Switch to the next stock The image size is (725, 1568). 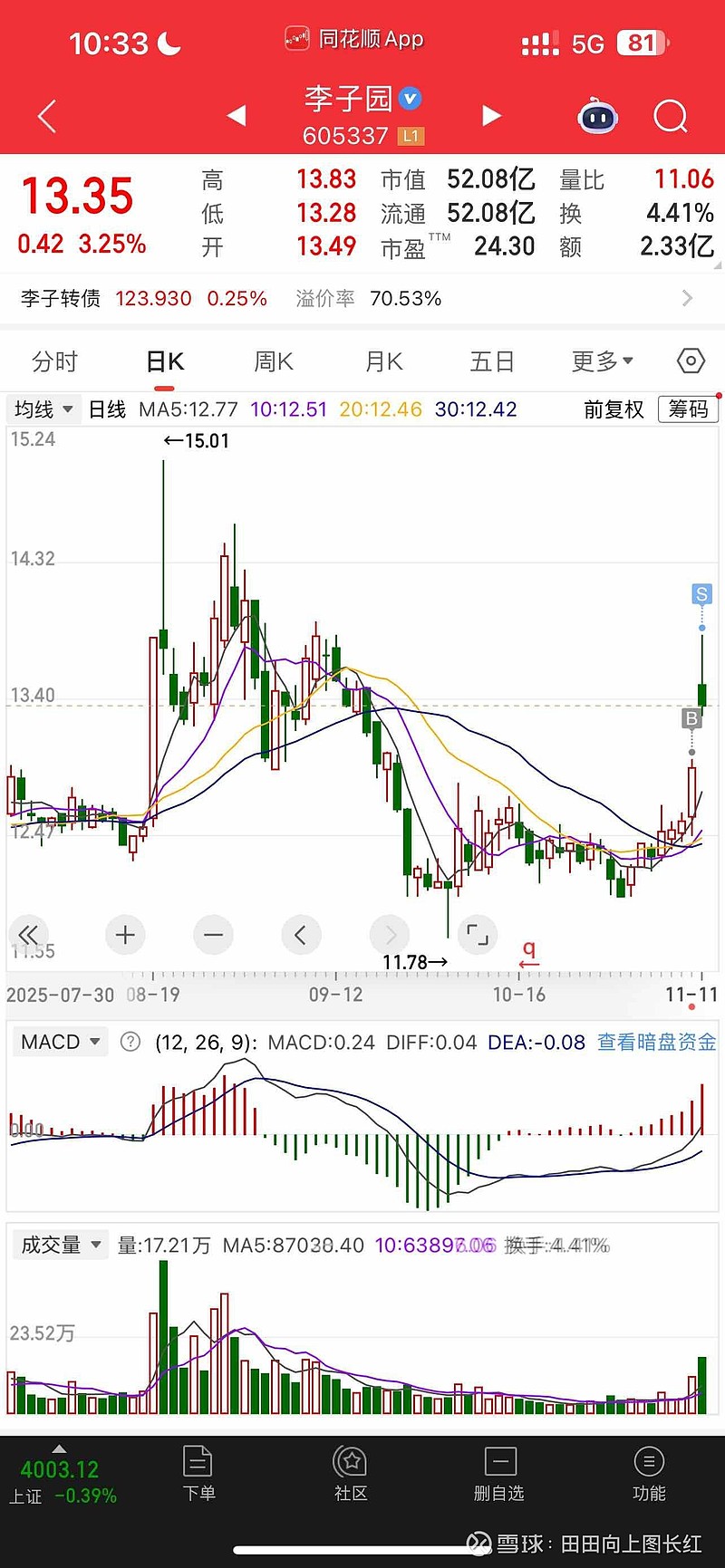(491, 116)
